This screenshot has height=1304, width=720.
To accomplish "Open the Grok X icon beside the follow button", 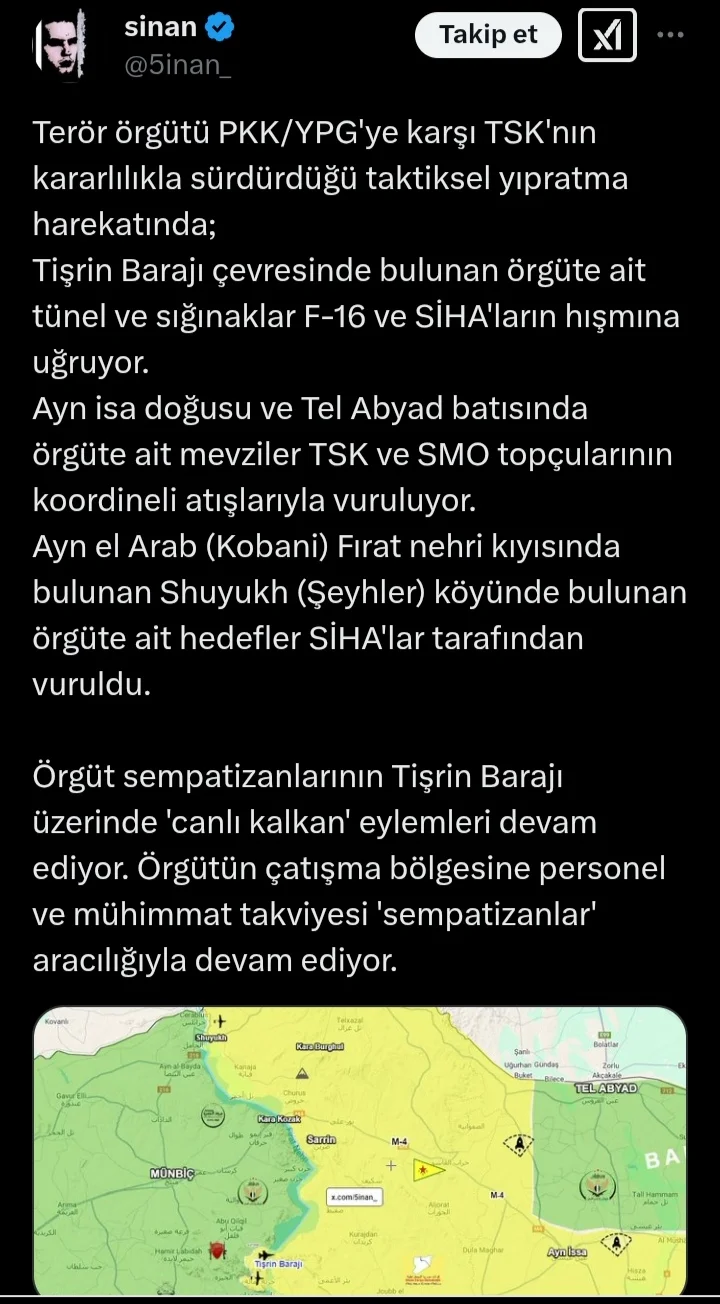I will click(x=607, y=34).
